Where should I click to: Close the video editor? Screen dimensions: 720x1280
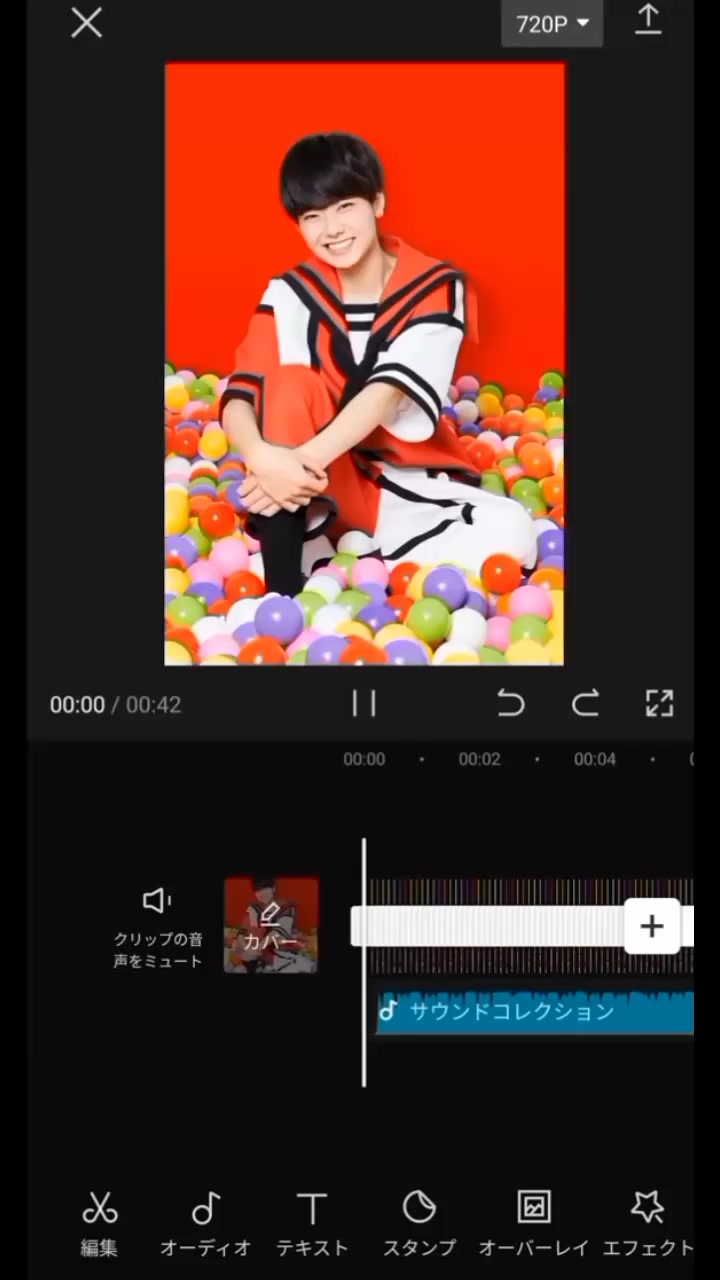click(86, 23)
